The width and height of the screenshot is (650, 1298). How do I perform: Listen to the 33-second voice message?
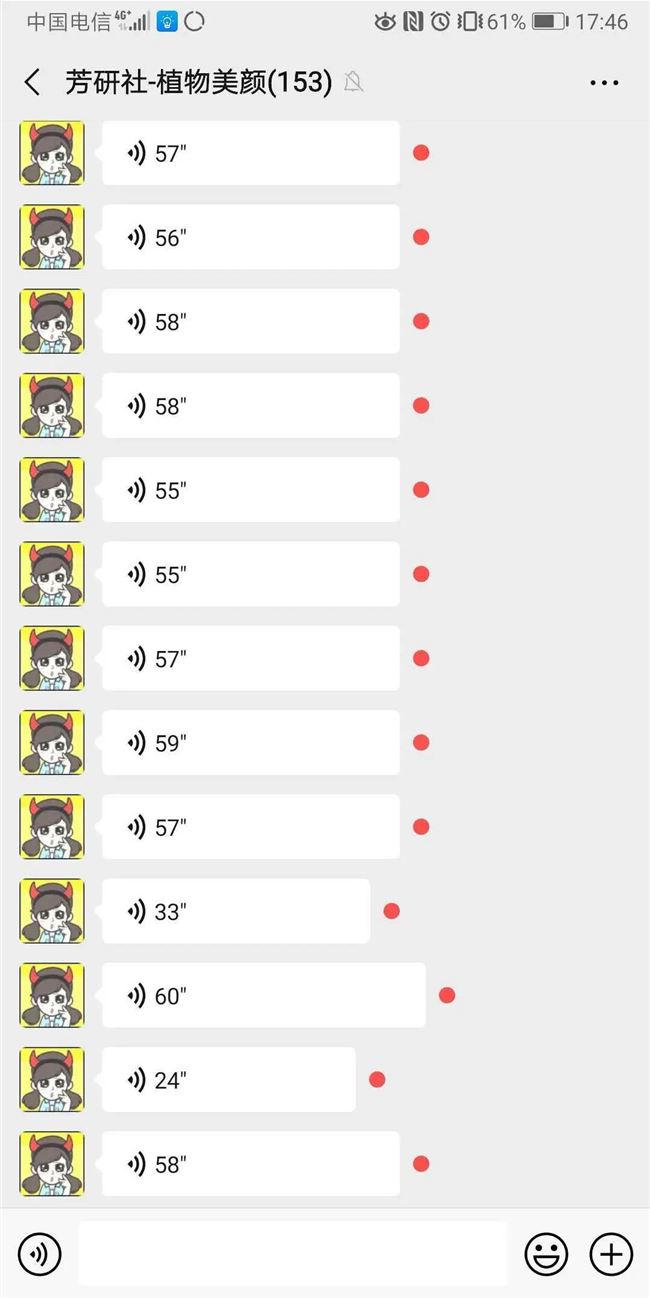coord(236,911)
